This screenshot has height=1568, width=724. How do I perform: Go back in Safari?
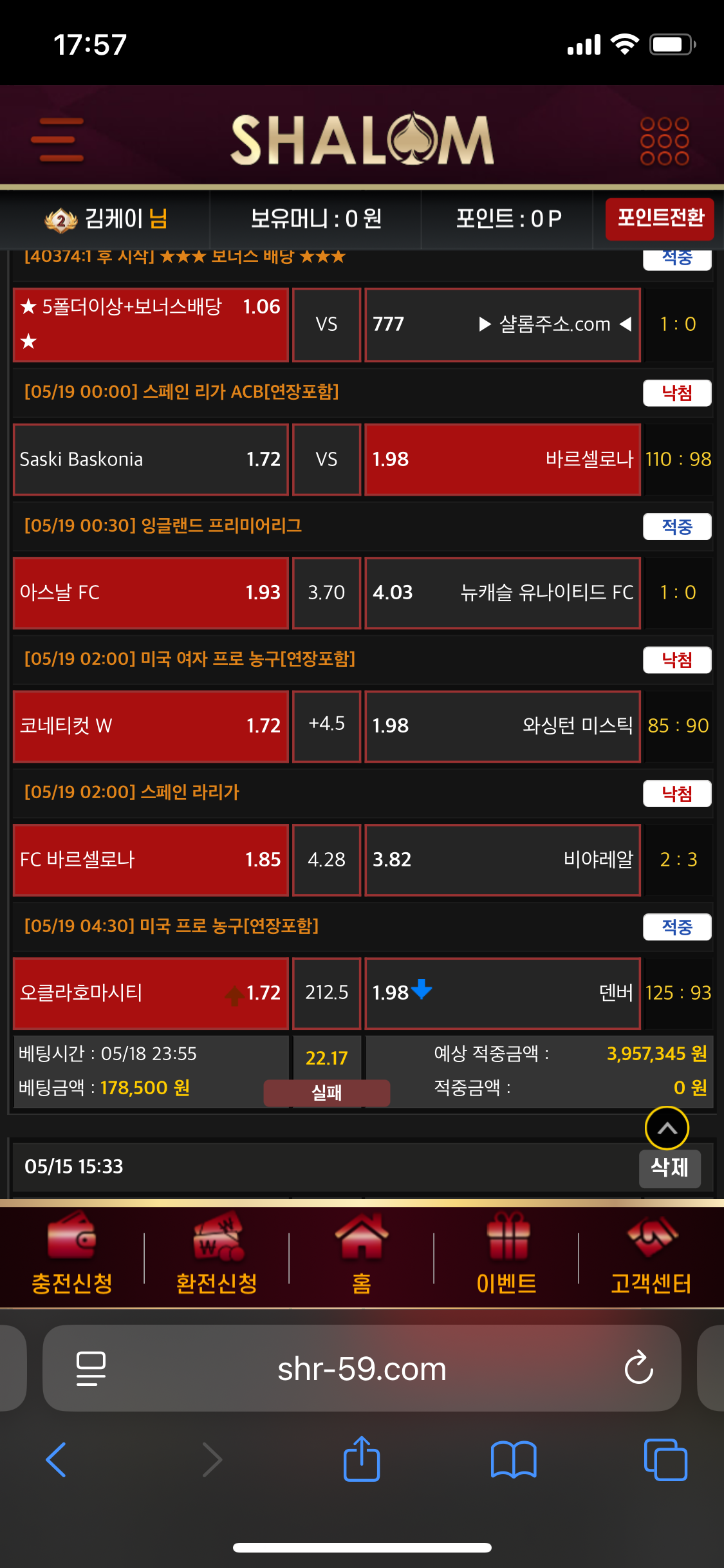57,1460
